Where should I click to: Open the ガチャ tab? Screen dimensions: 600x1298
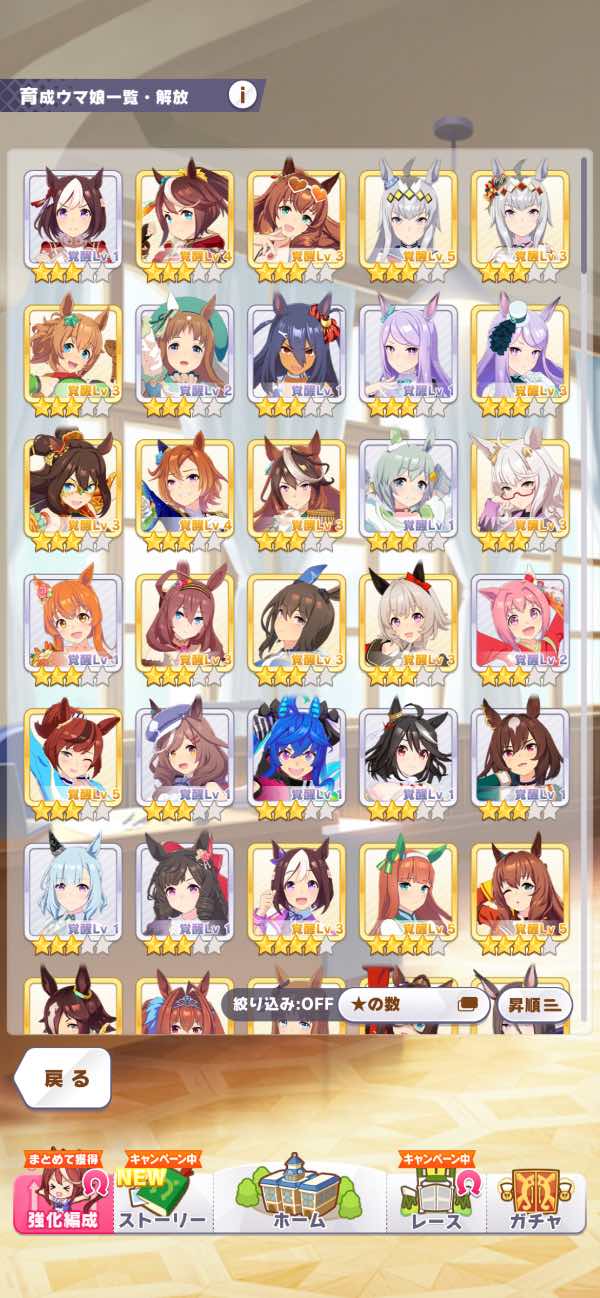pyautogui.click(x=535, y=1200)
